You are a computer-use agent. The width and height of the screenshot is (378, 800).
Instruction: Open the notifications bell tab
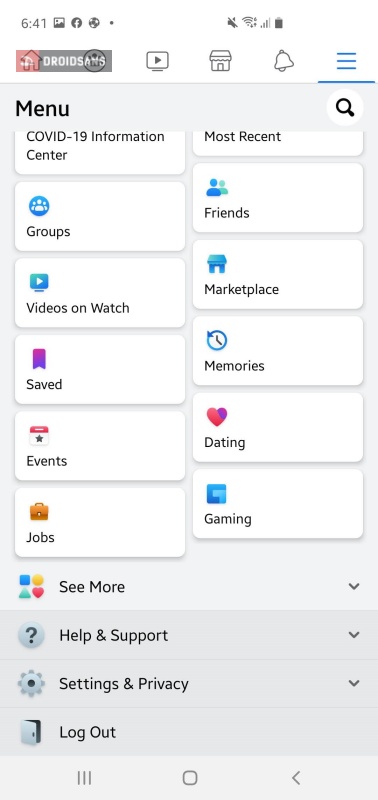pos(284,61)
